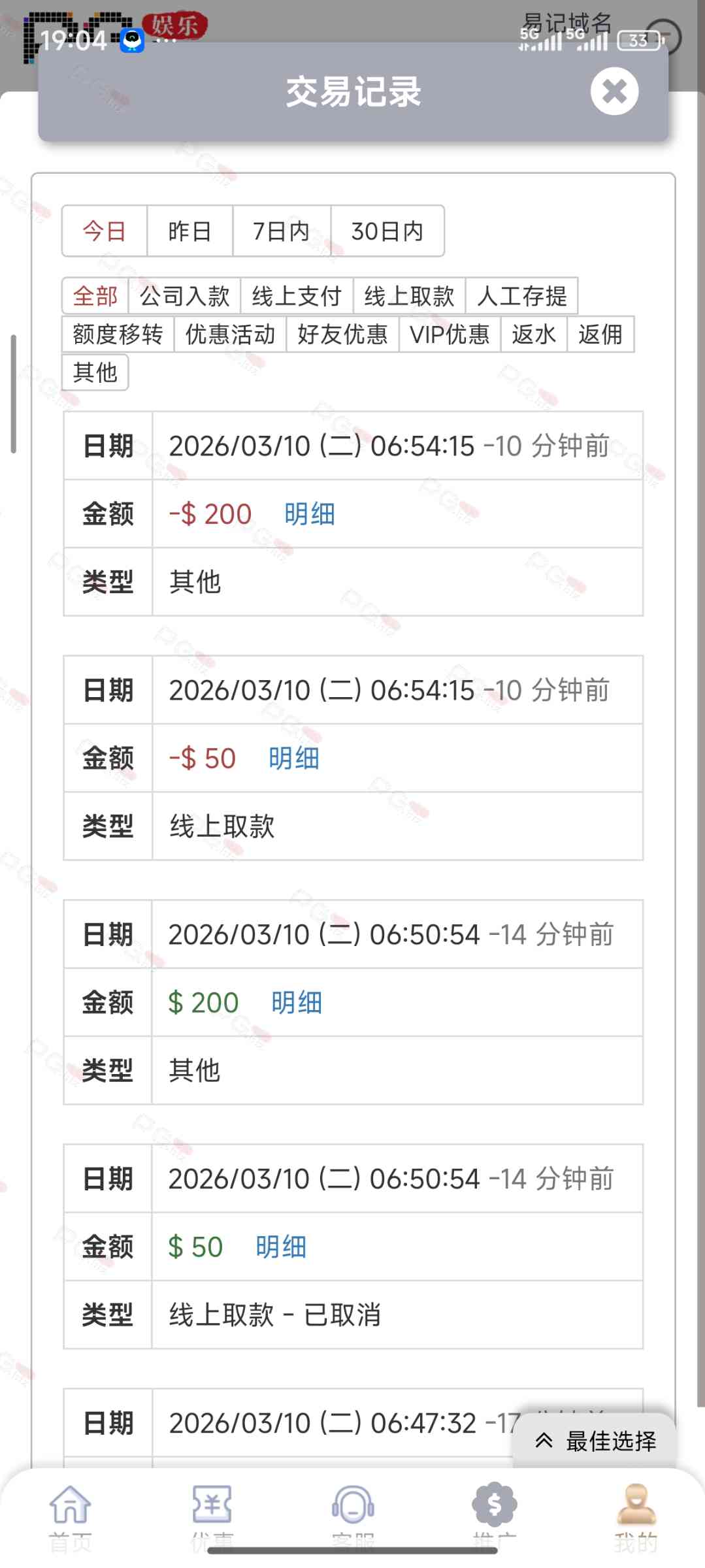Open 明细 for the $ 50 cancelled withdrawal

[x=281, y=1247]
